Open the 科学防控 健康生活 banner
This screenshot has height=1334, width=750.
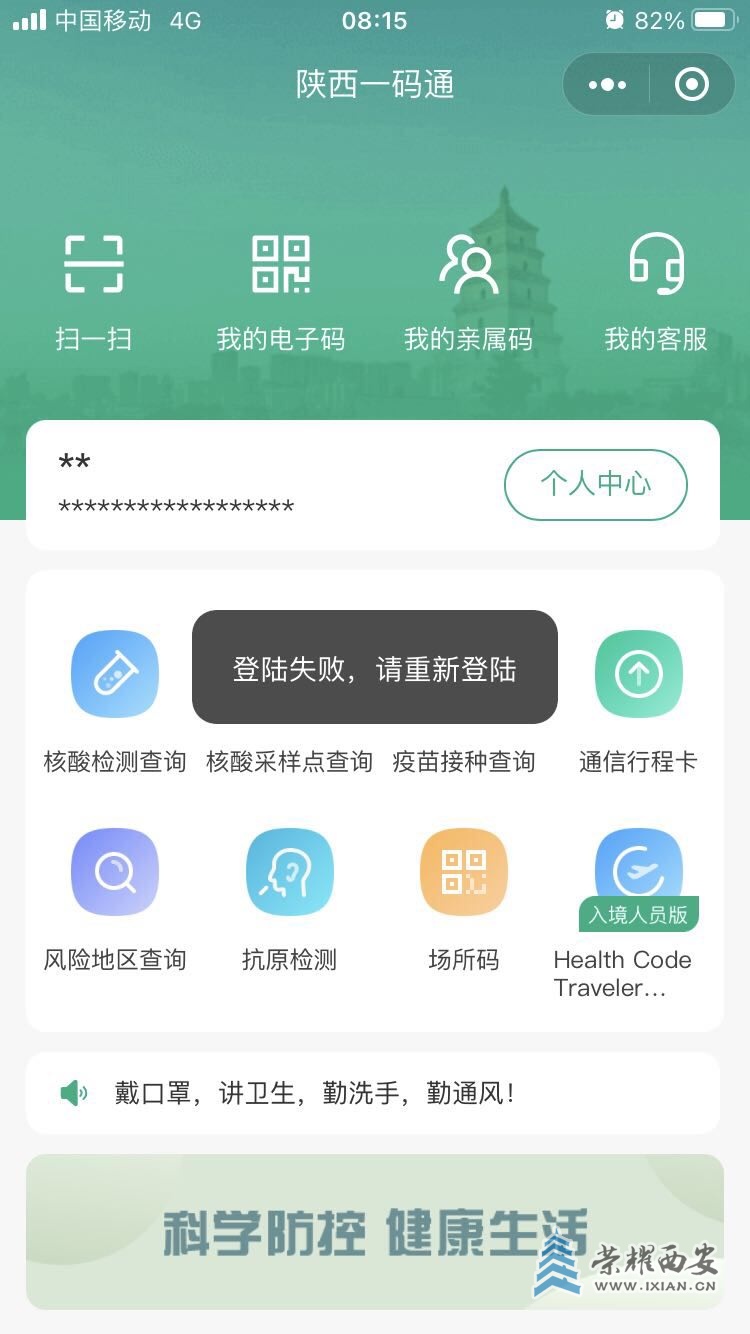pyautogui.click(x=375, y=1231)
